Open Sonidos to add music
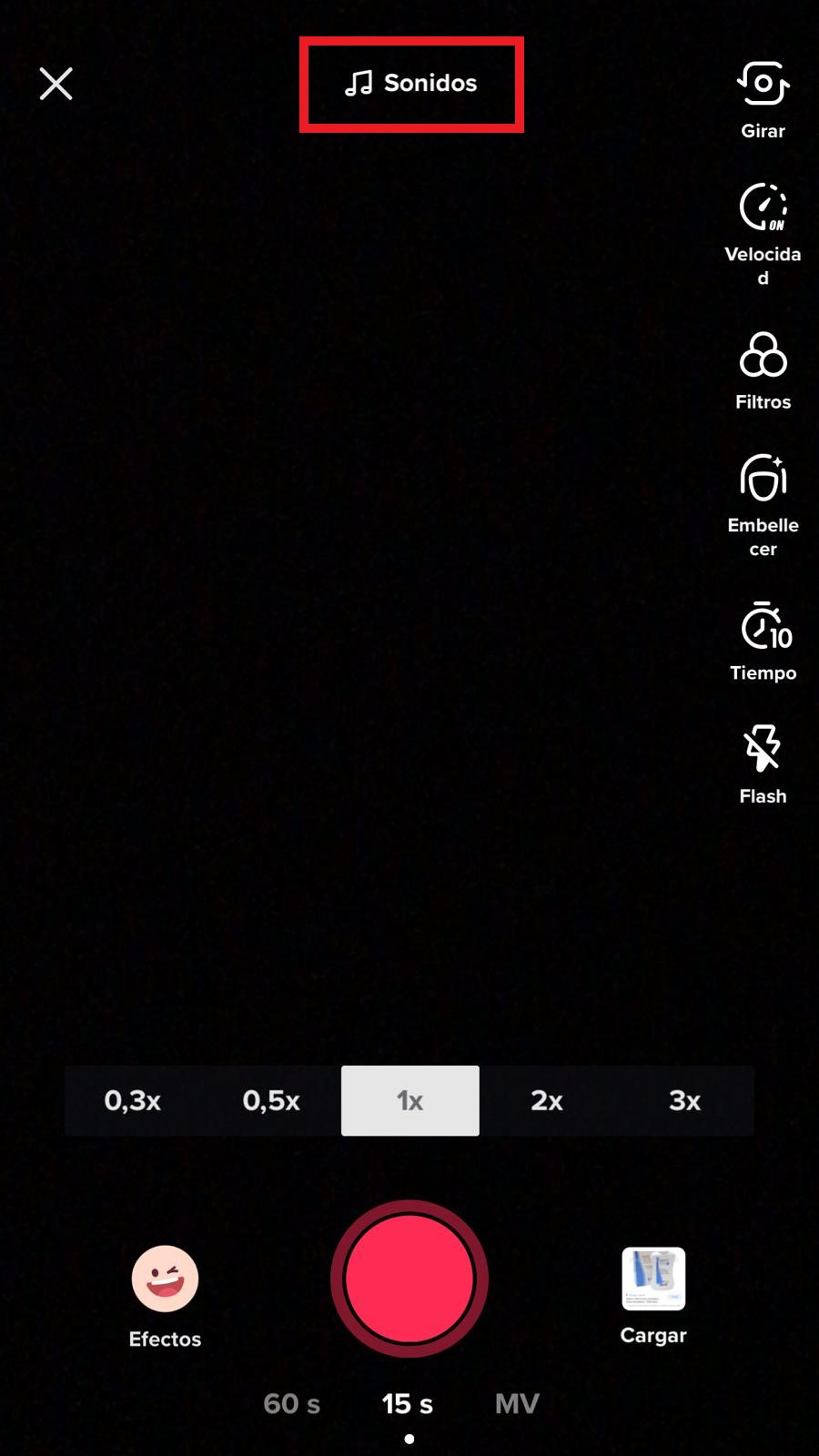 (411, 84)
